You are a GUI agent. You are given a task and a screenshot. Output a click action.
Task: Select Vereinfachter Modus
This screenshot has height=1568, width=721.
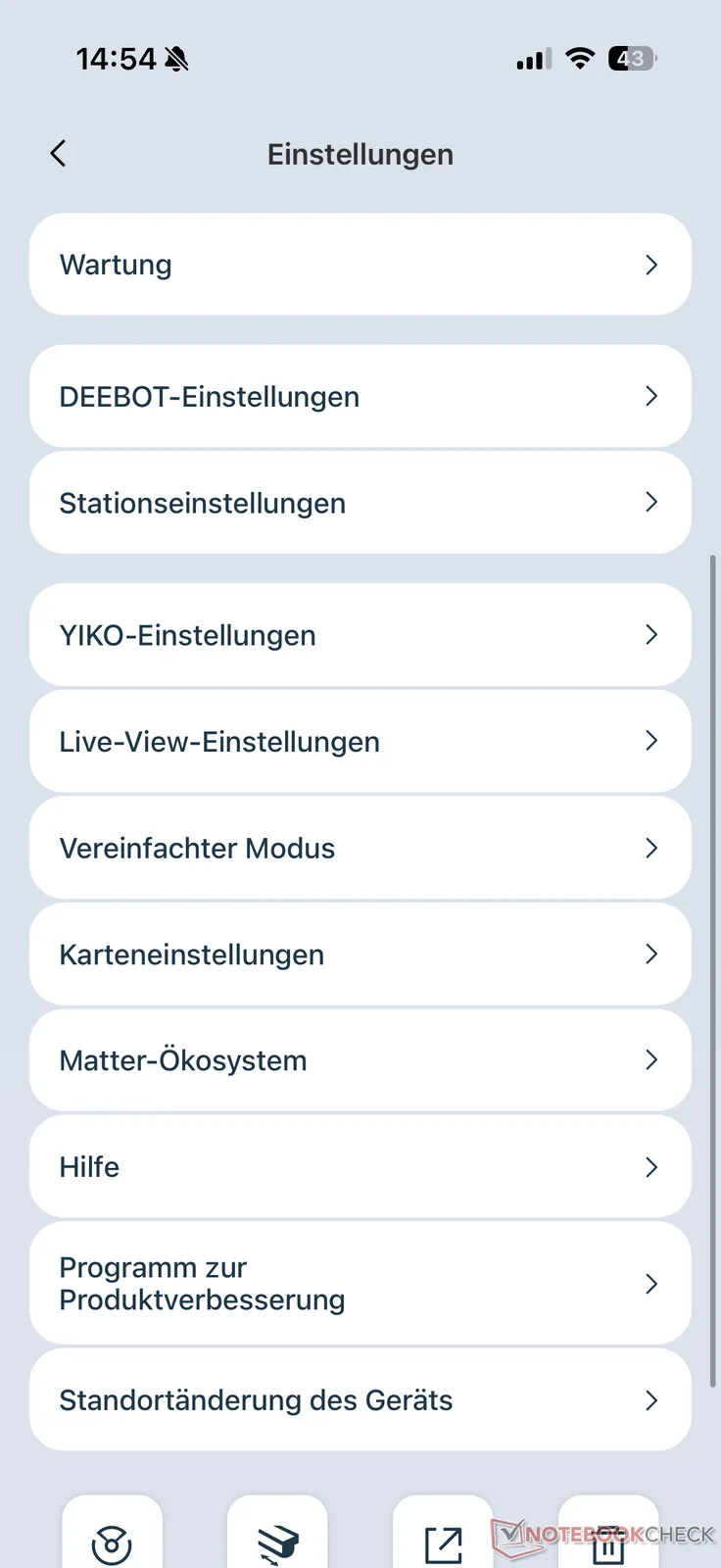(360, 848)
